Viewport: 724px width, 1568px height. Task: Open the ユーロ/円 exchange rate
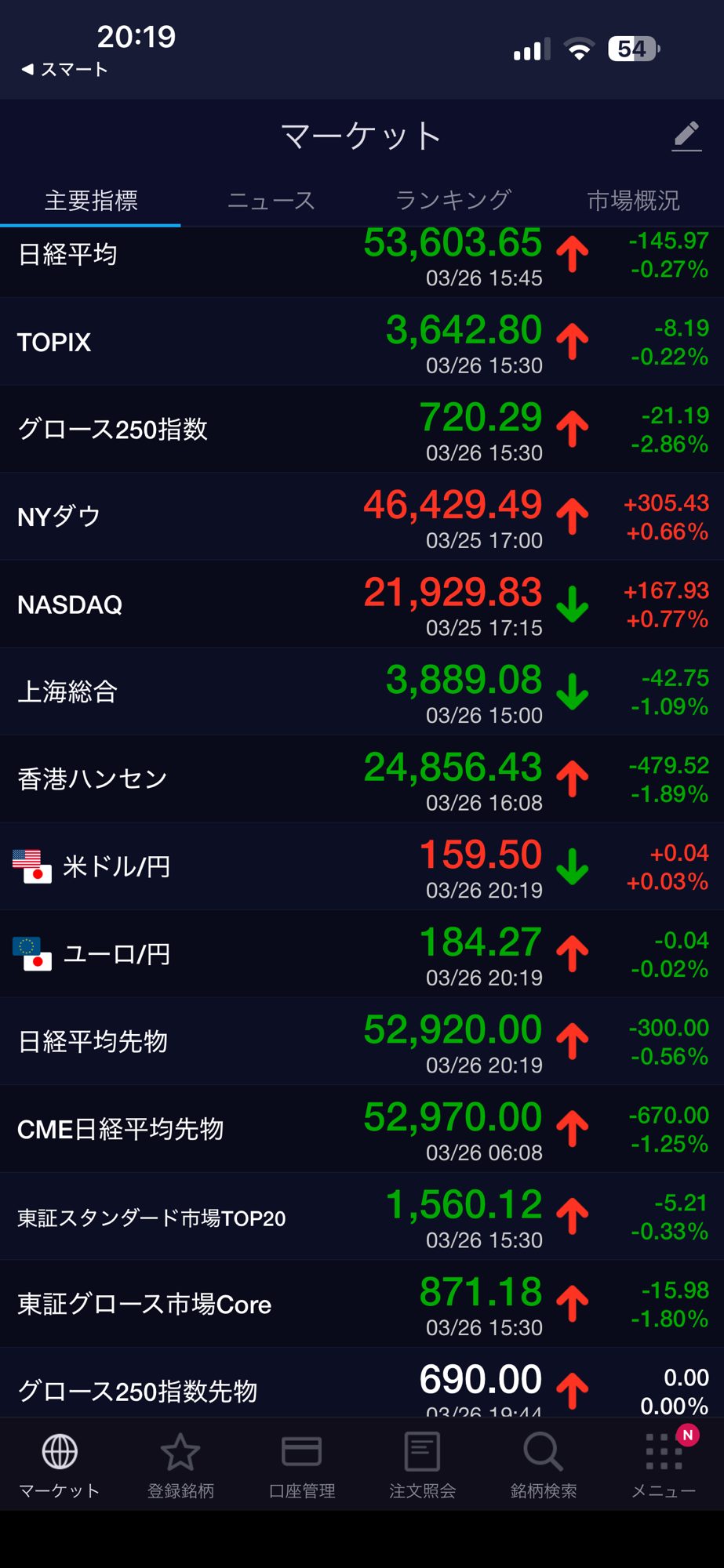click(x=115, y=954)
